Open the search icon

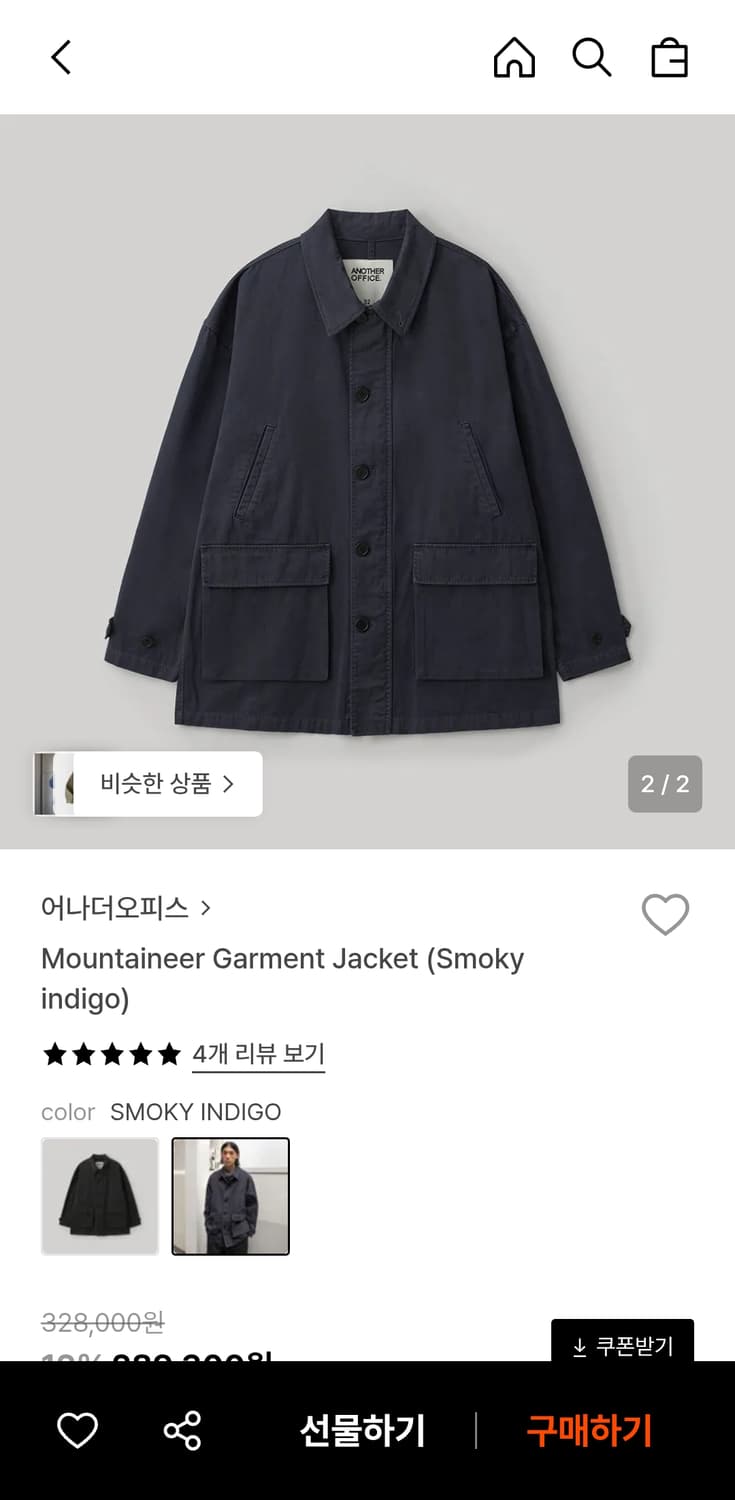tap(592, 57)
